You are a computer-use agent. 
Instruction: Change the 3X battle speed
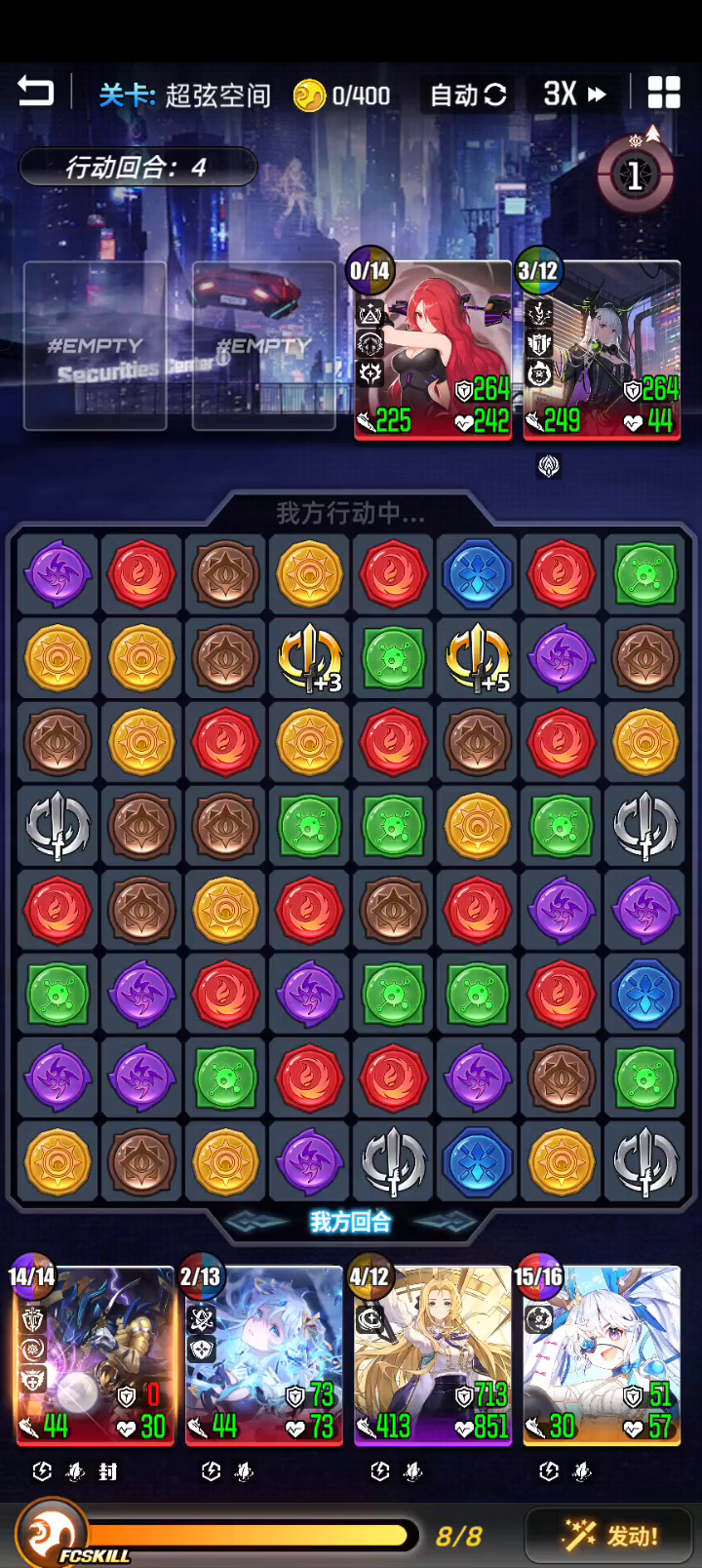click(574, 95)
